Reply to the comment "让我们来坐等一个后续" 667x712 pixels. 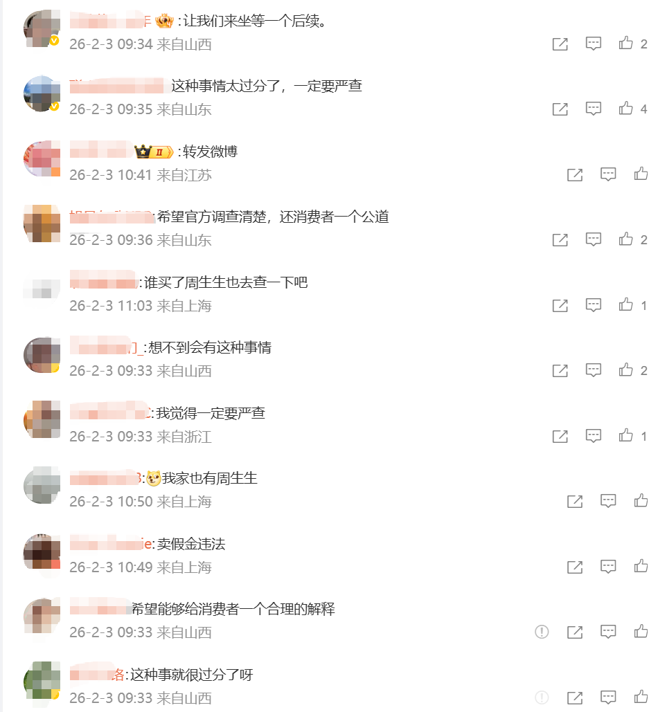pos(593,44)
